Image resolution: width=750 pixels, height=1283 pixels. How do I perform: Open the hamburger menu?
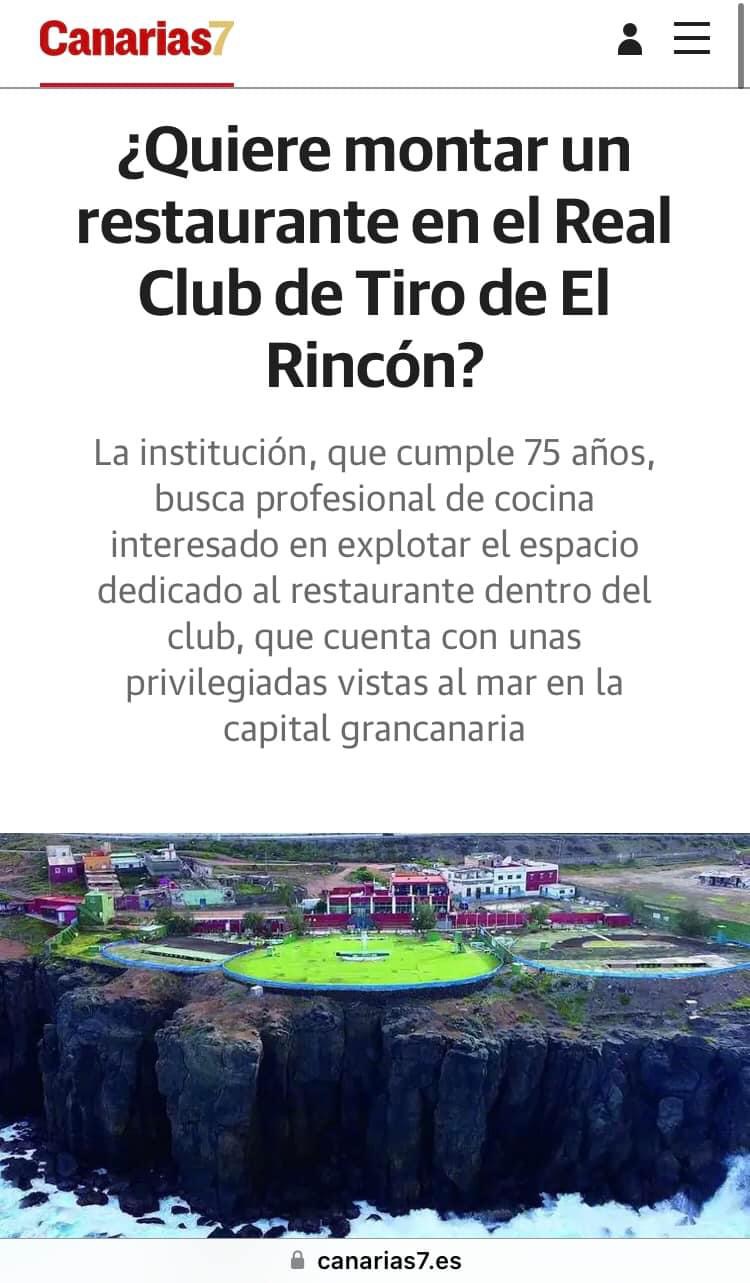691,39
